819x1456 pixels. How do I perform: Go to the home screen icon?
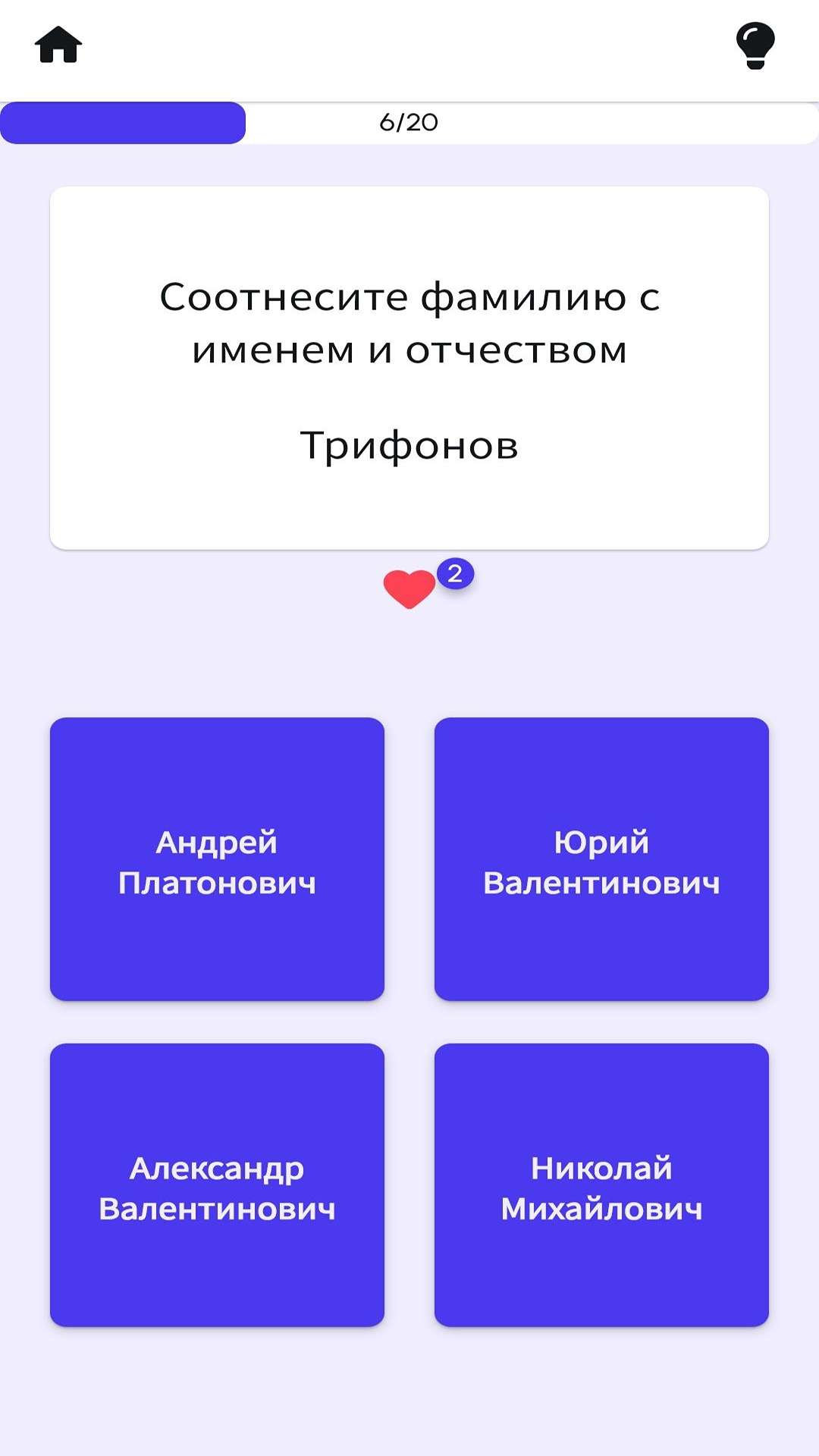[x=58, y=45]
